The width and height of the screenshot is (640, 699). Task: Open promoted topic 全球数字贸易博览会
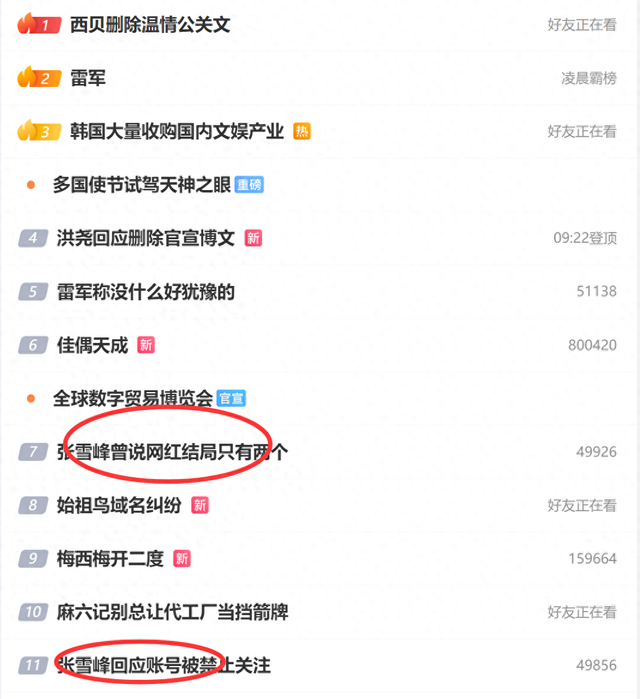(133, 398)
